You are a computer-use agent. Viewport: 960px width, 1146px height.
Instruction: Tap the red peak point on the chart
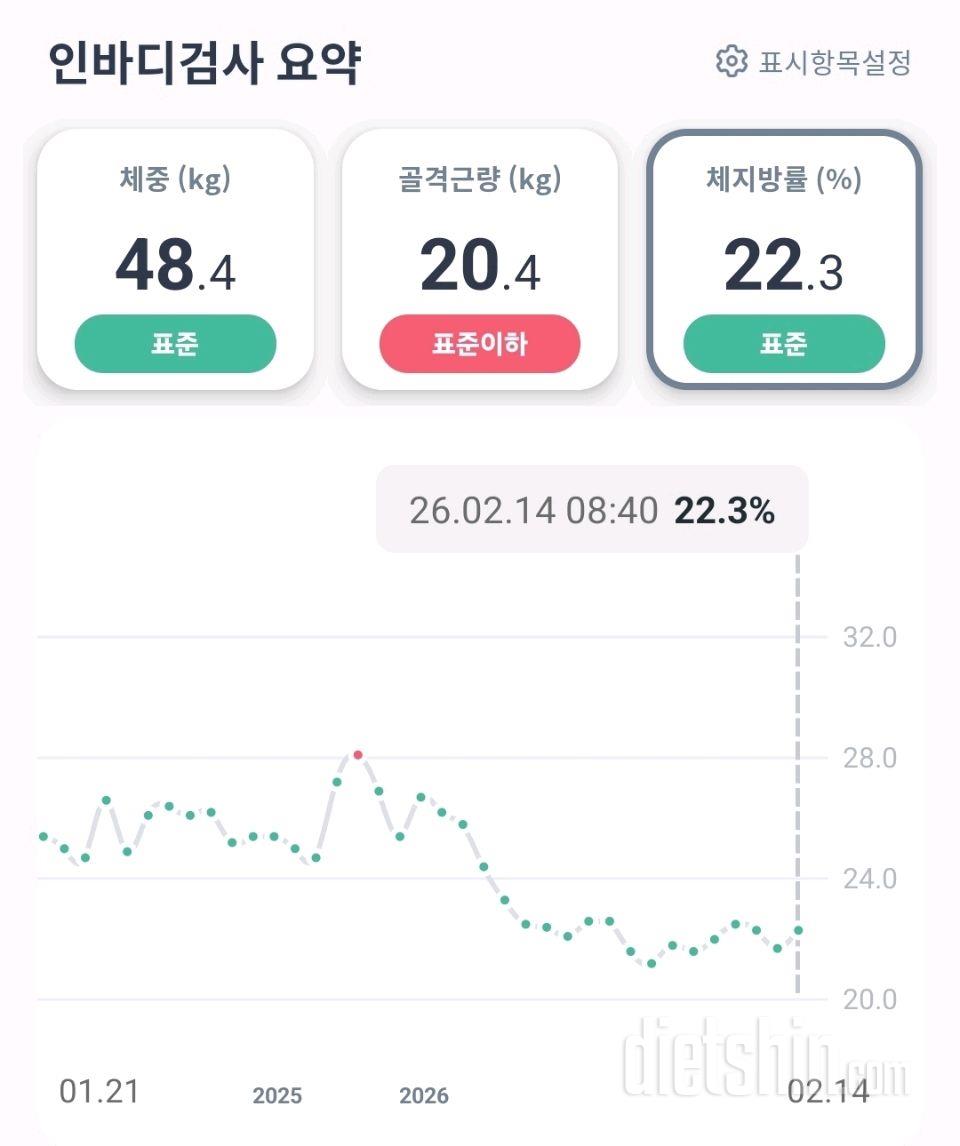pyautogui.click(x=358, y=755)
